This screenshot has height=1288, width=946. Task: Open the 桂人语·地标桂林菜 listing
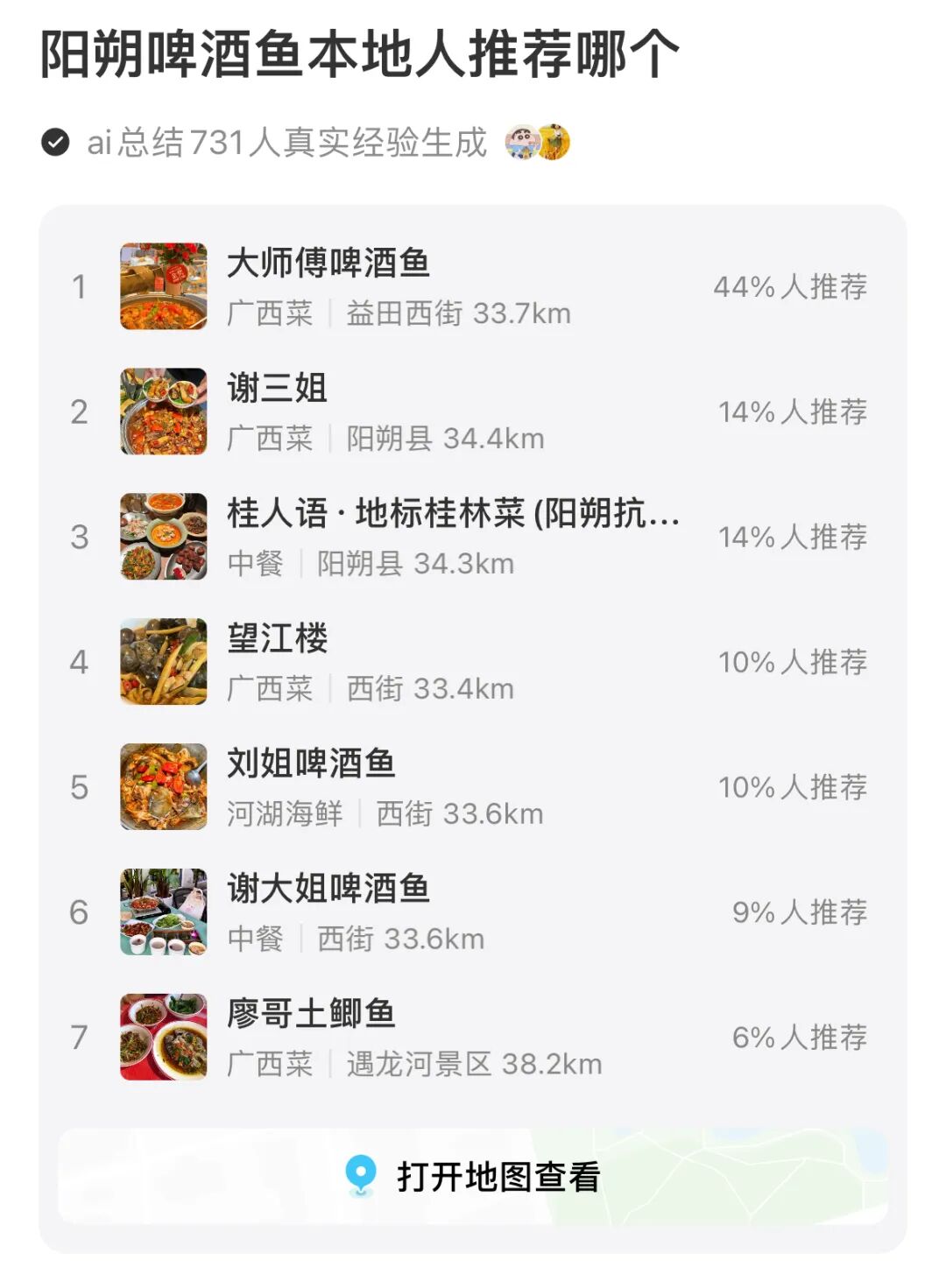(x=452, y=514)
